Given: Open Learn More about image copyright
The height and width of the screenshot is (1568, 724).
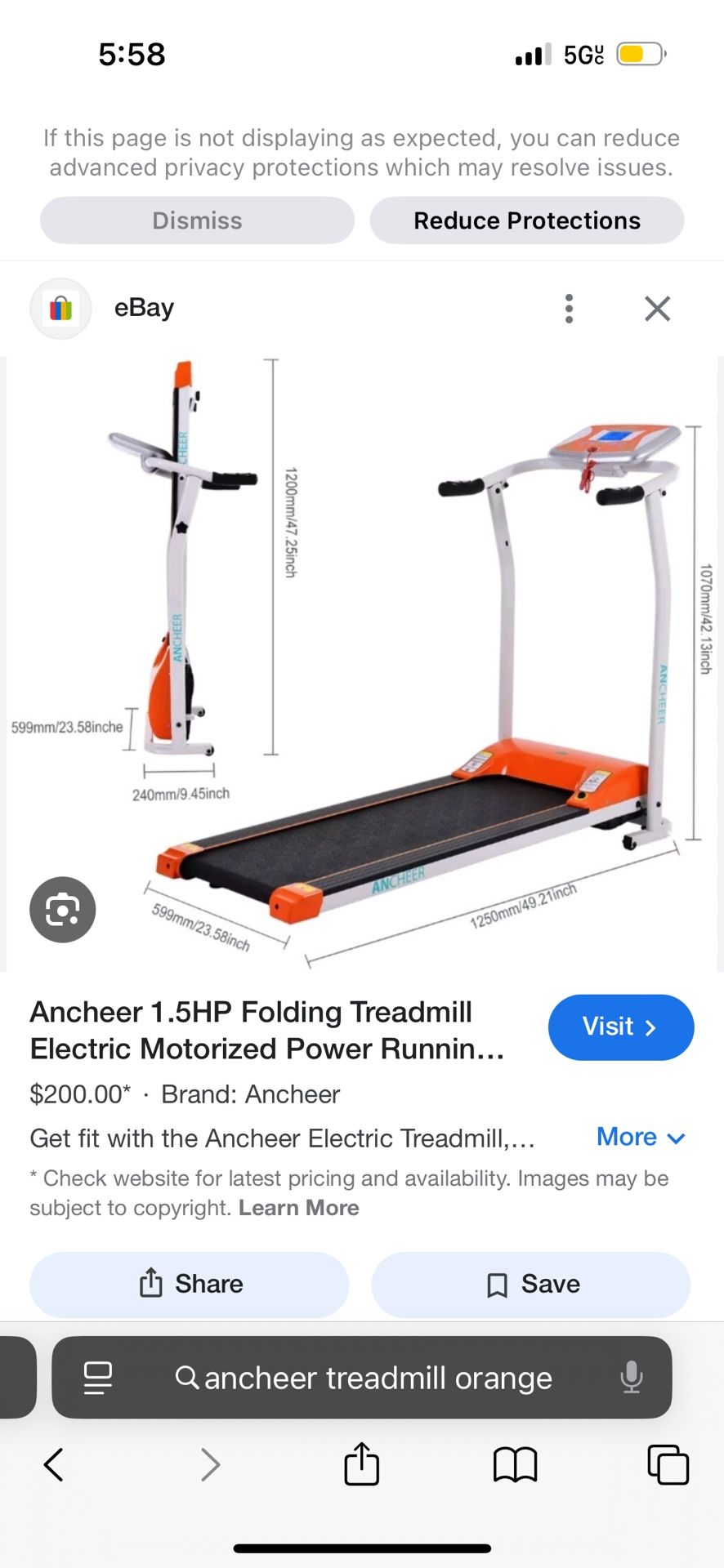Looking at the screenshot, I should (298, 1207).
